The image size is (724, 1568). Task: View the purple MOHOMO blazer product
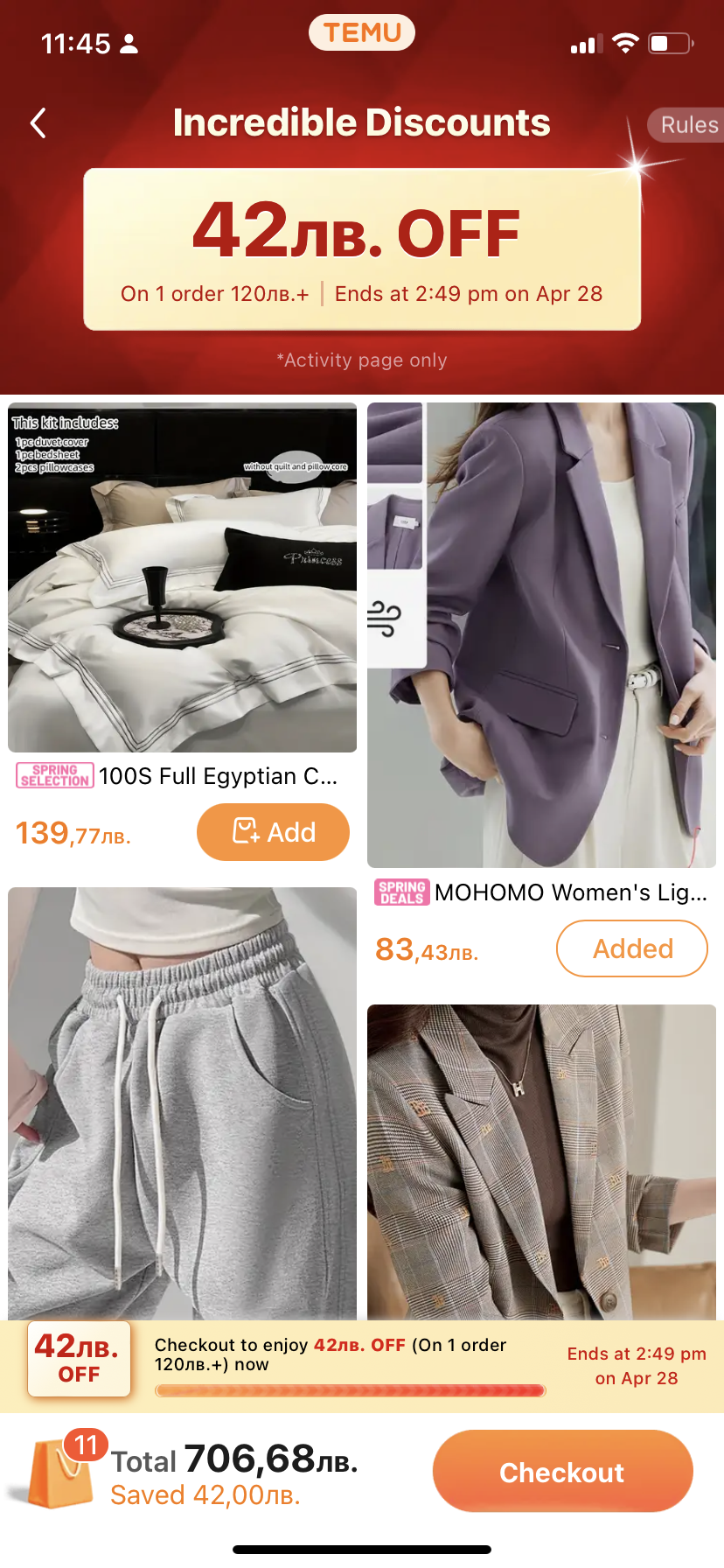541,635
